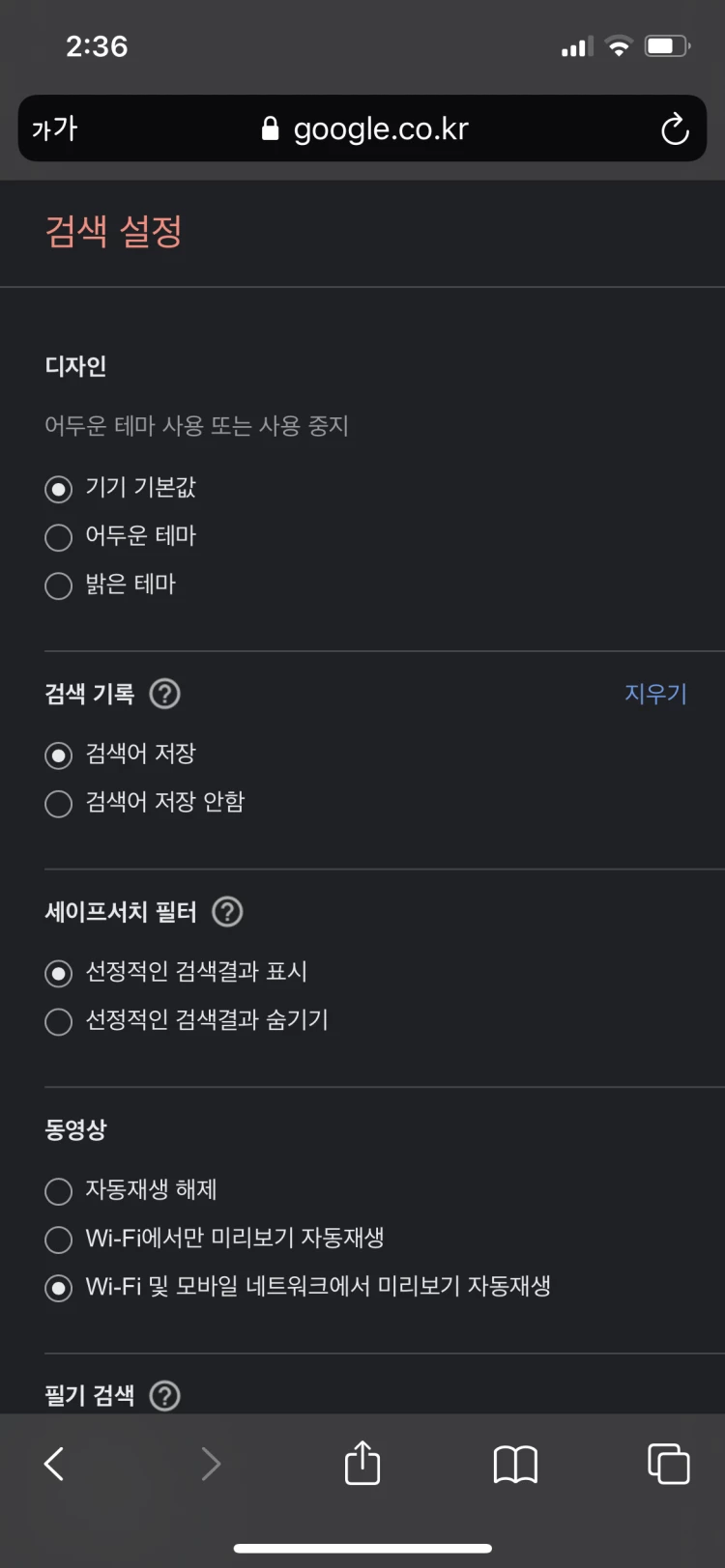
Task: Tap the help icon next to 검색 기록
Action: click(x=164, y=693)
